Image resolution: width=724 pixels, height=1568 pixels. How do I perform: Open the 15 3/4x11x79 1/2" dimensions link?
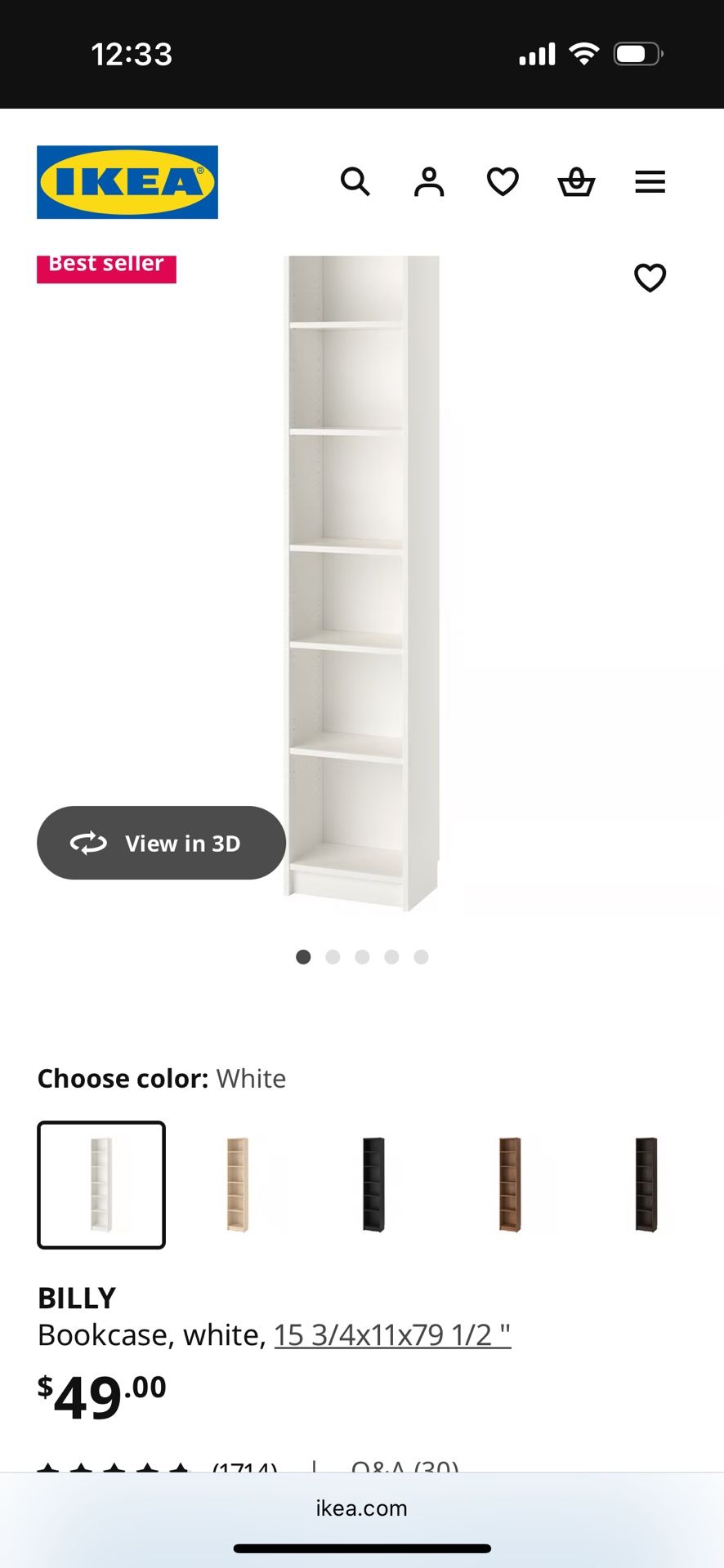[392, 1335]
